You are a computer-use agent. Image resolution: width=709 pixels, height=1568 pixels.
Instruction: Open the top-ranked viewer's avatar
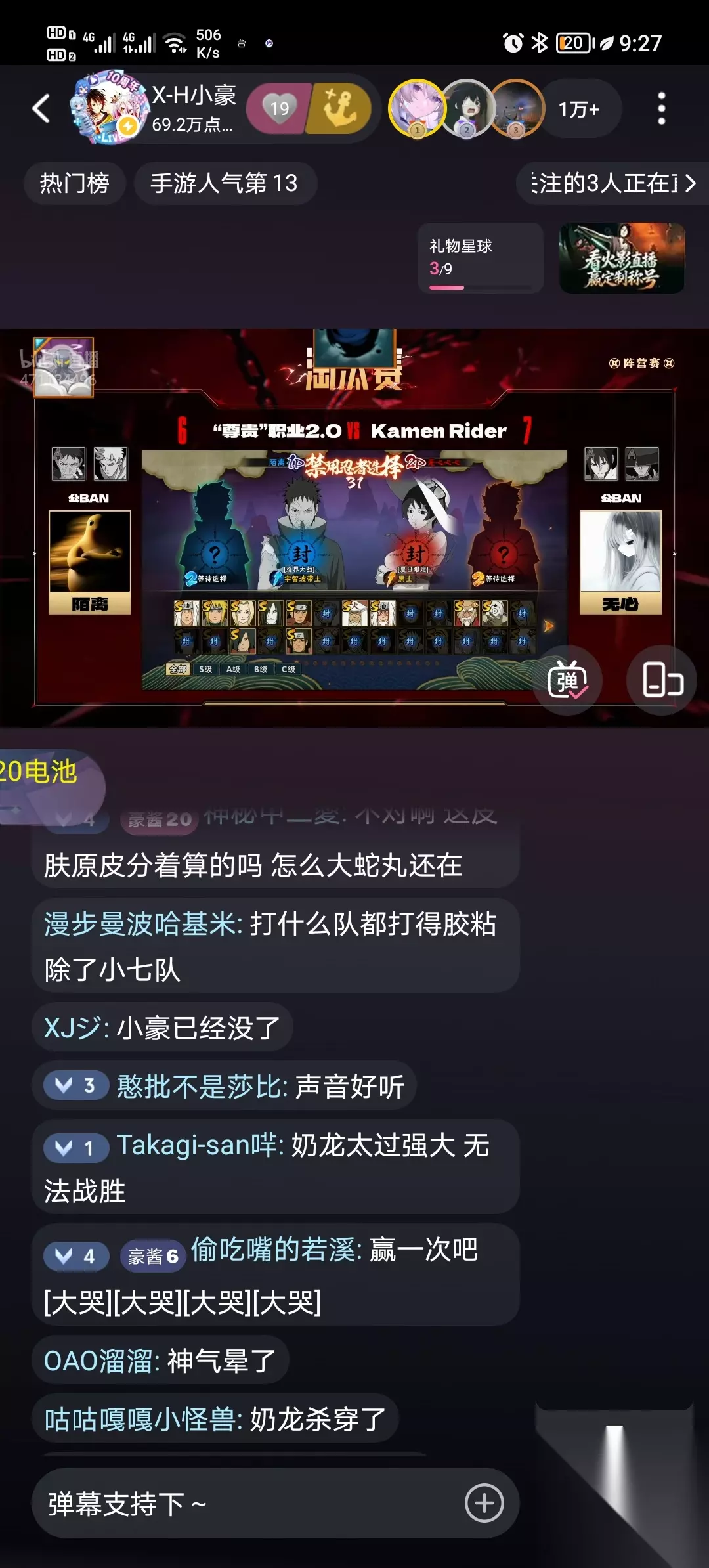click(418, 108)
